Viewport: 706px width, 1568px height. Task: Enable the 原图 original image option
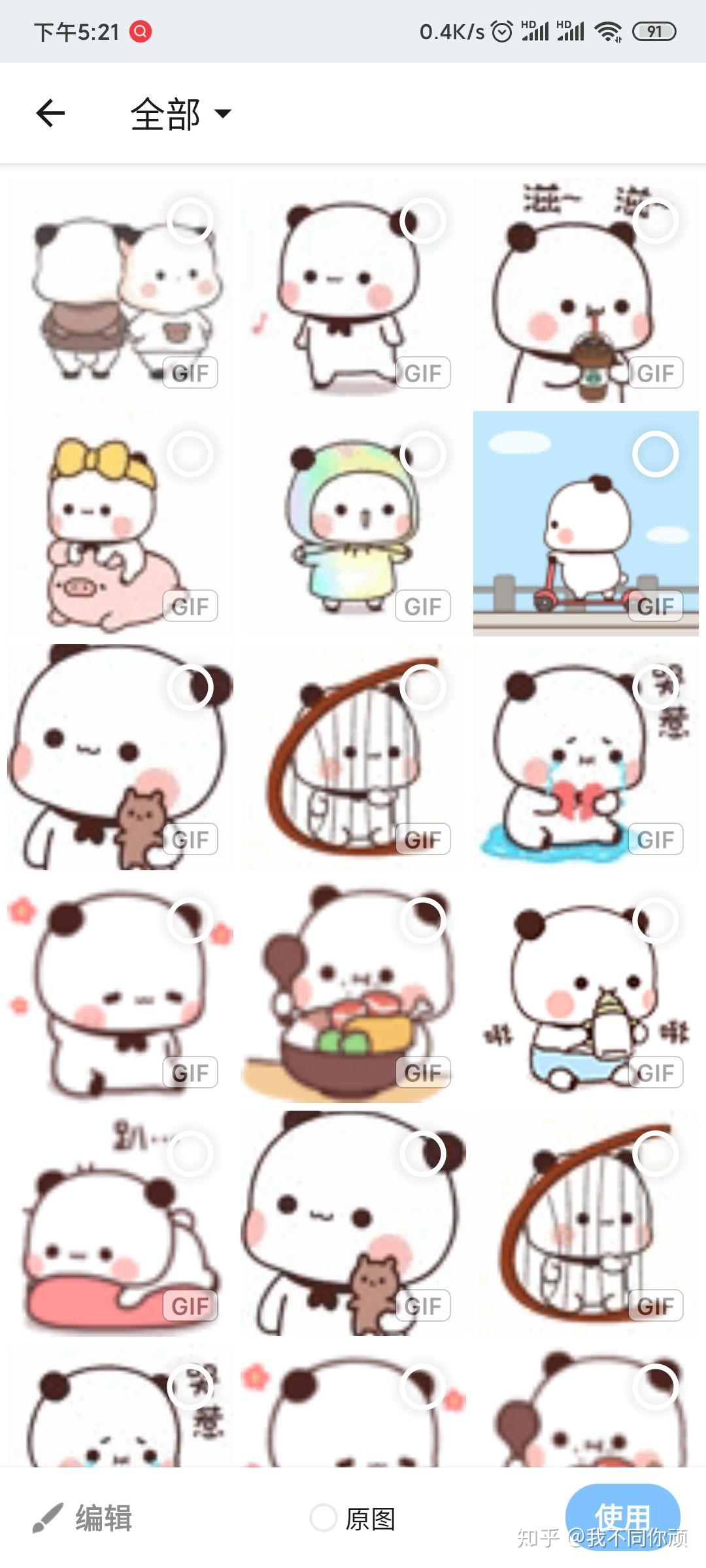pos(324,1518)
